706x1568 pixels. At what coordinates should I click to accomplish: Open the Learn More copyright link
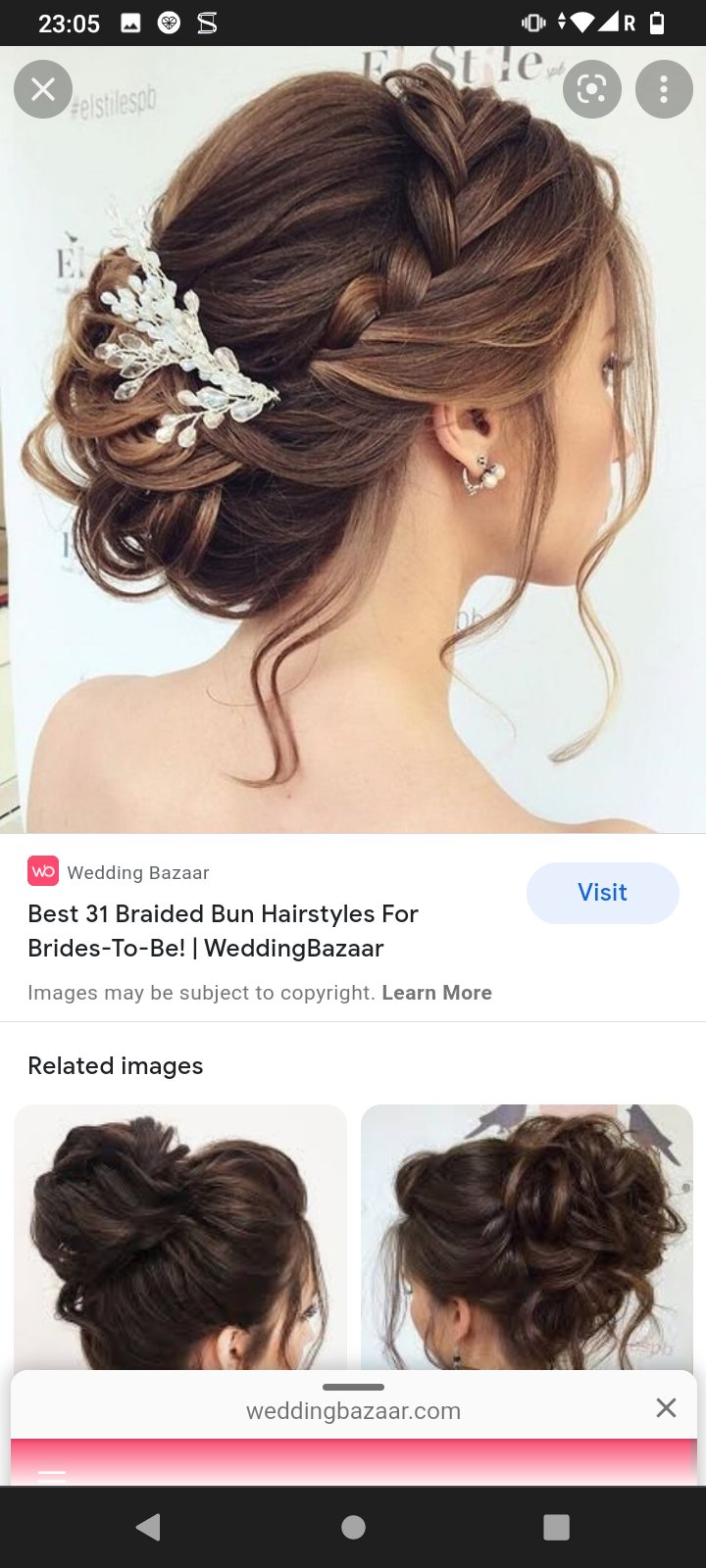point(436,993)
